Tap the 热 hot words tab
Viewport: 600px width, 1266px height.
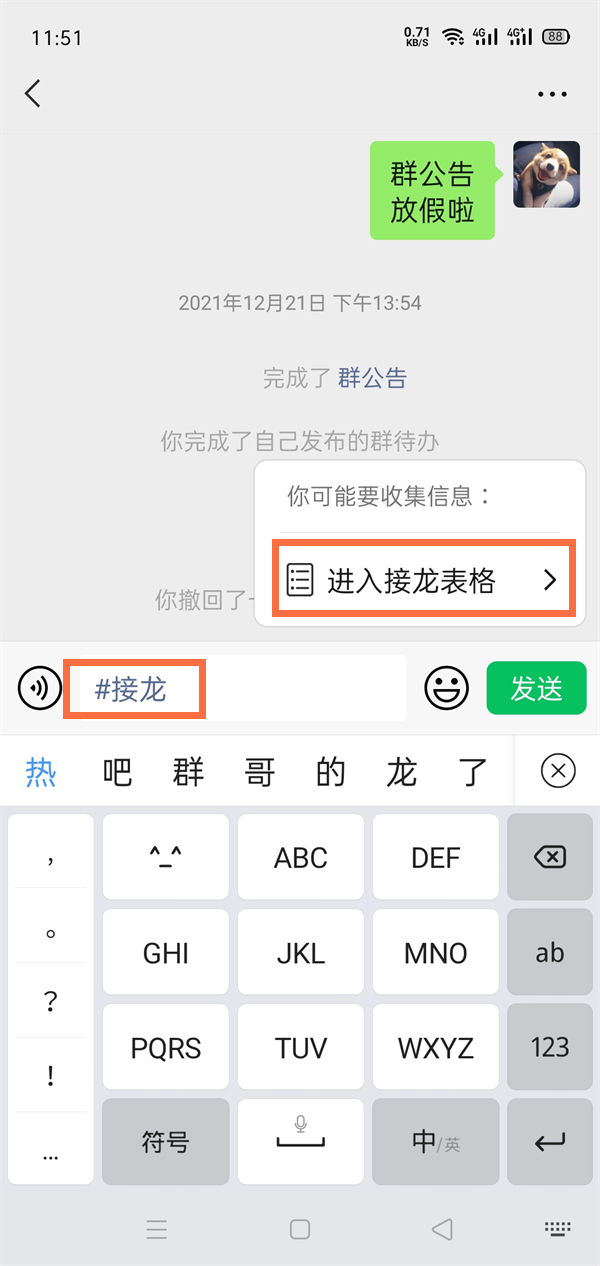[41, 772]
